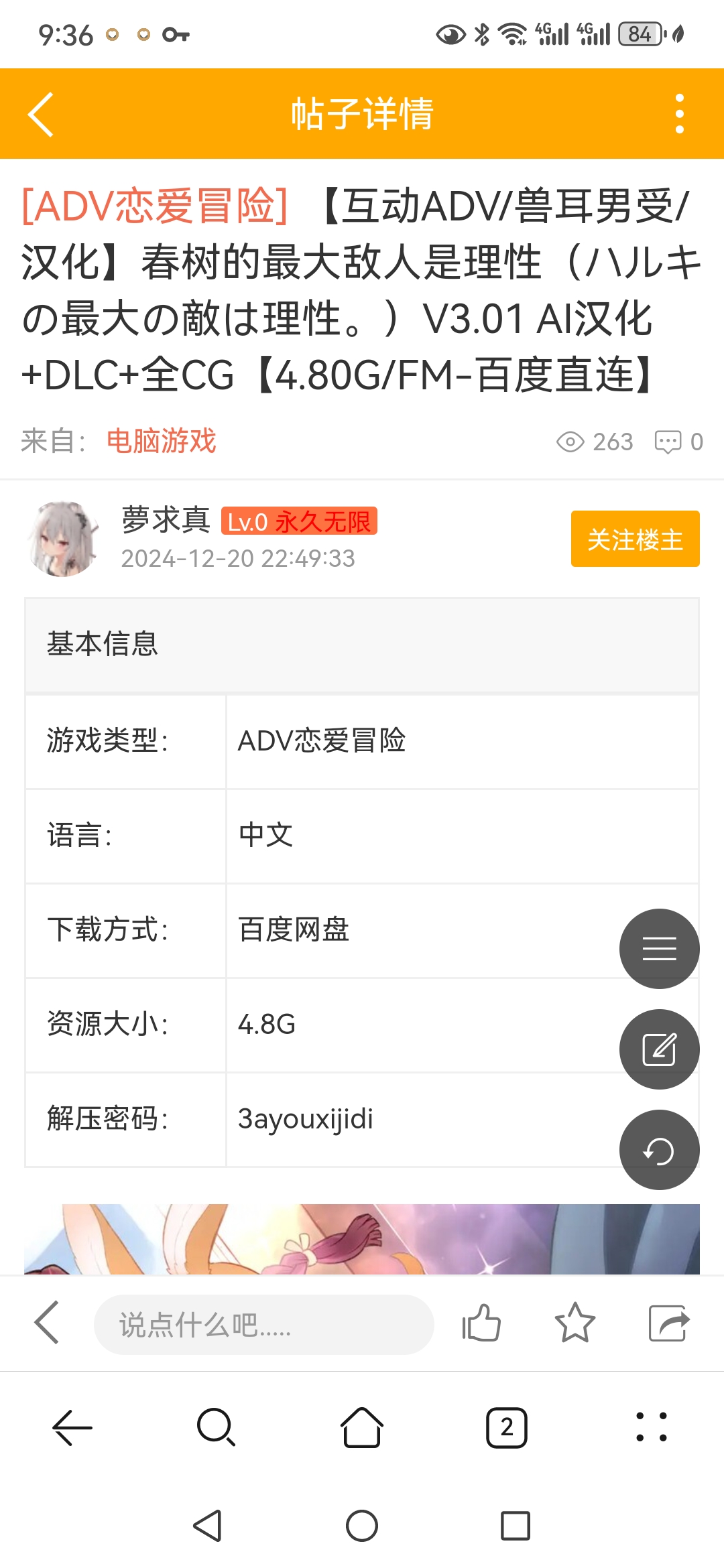Tap the floating edit (pencil) button

pyautogui.click(x=659, y=1049)
